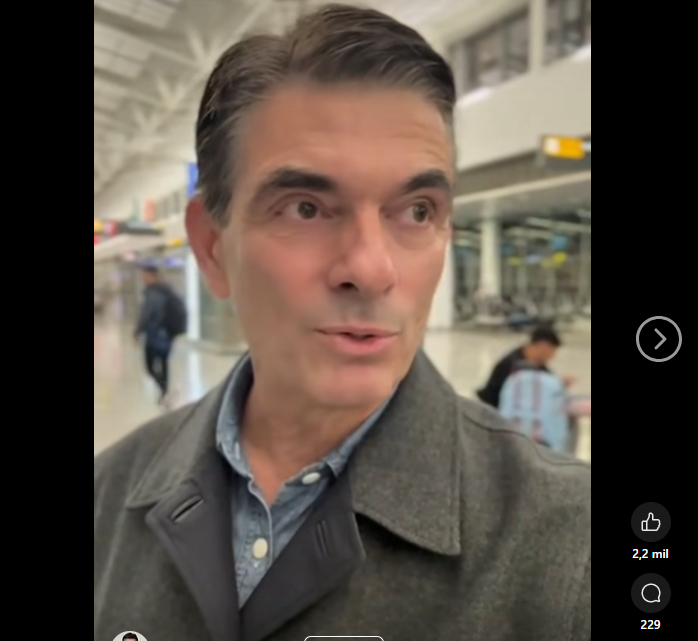Like this video with thumbs up
Viewport: 698px width, 641px height.
click(x=651, y=522)
